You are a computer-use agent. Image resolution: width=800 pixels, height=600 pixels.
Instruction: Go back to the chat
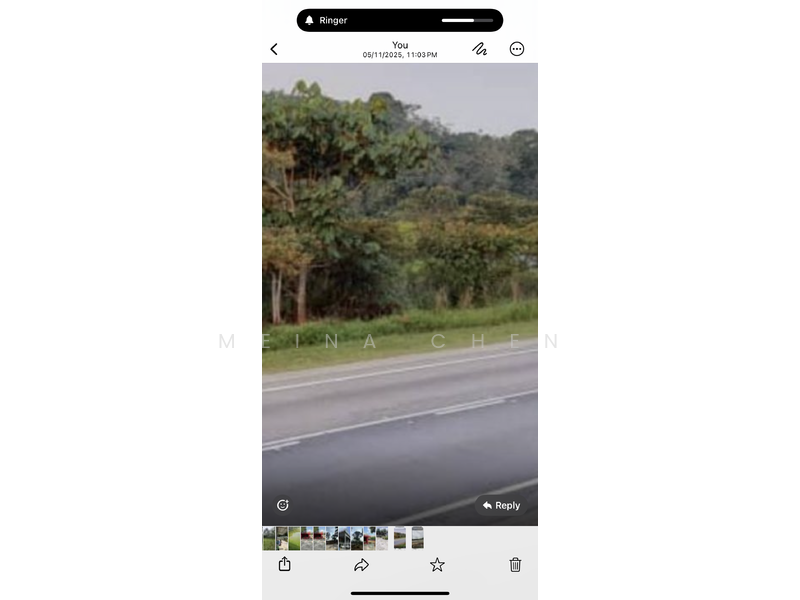274,49
